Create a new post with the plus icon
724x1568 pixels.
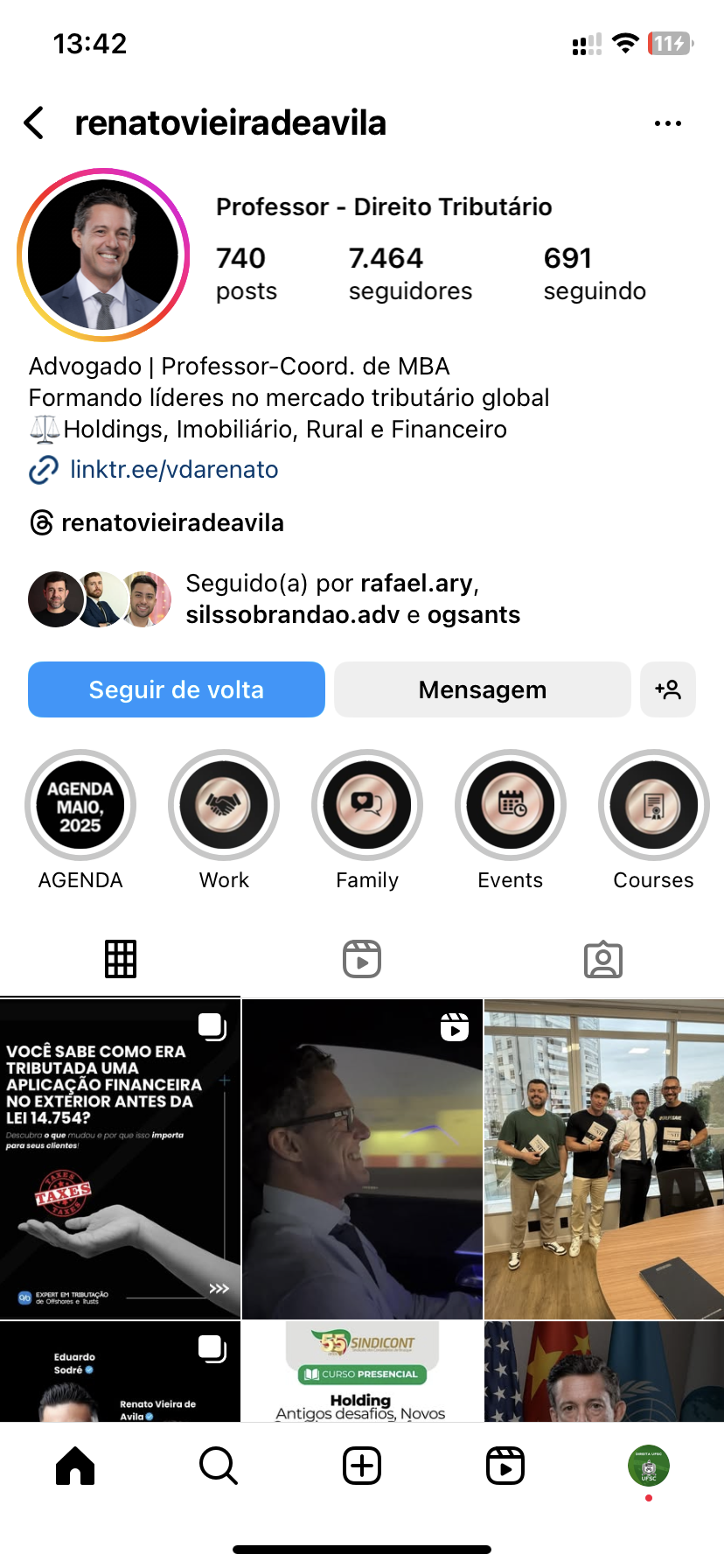[x=362, y=1466]
